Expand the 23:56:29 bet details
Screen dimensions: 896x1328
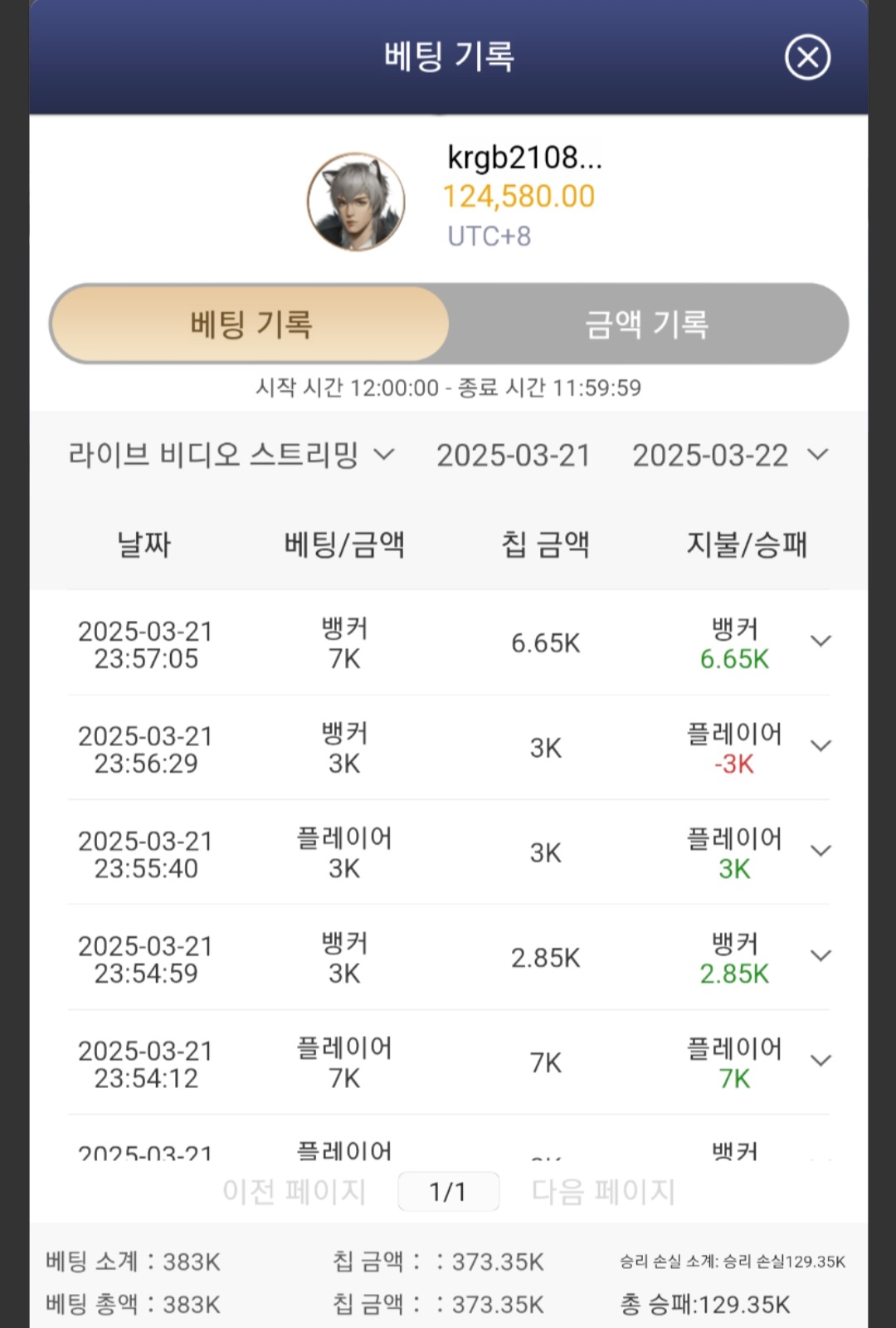pos(821,745)
